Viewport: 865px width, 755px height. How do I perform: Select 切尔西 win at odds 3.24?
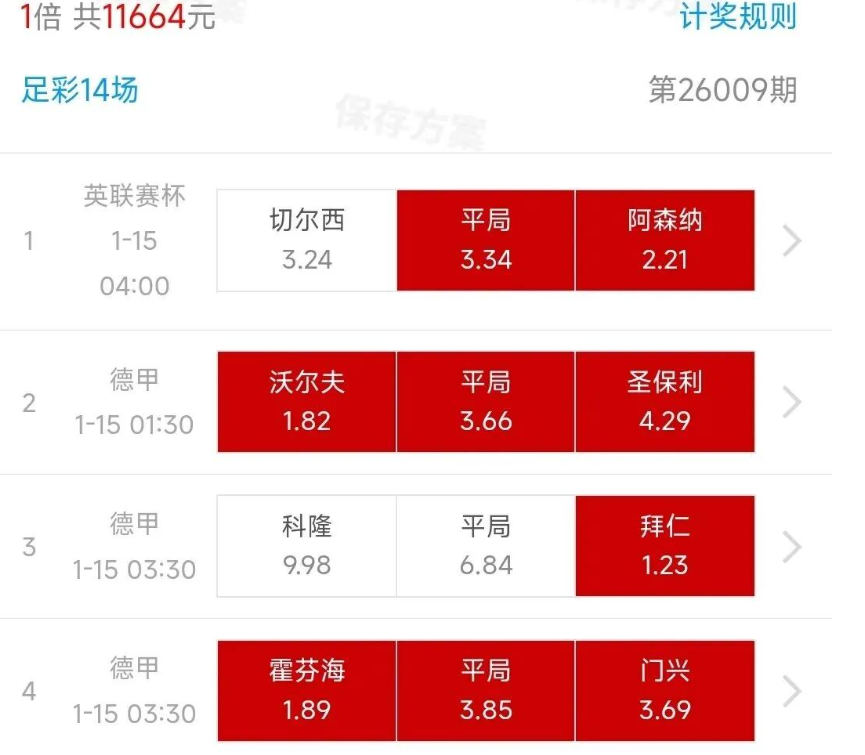[307, 240]
